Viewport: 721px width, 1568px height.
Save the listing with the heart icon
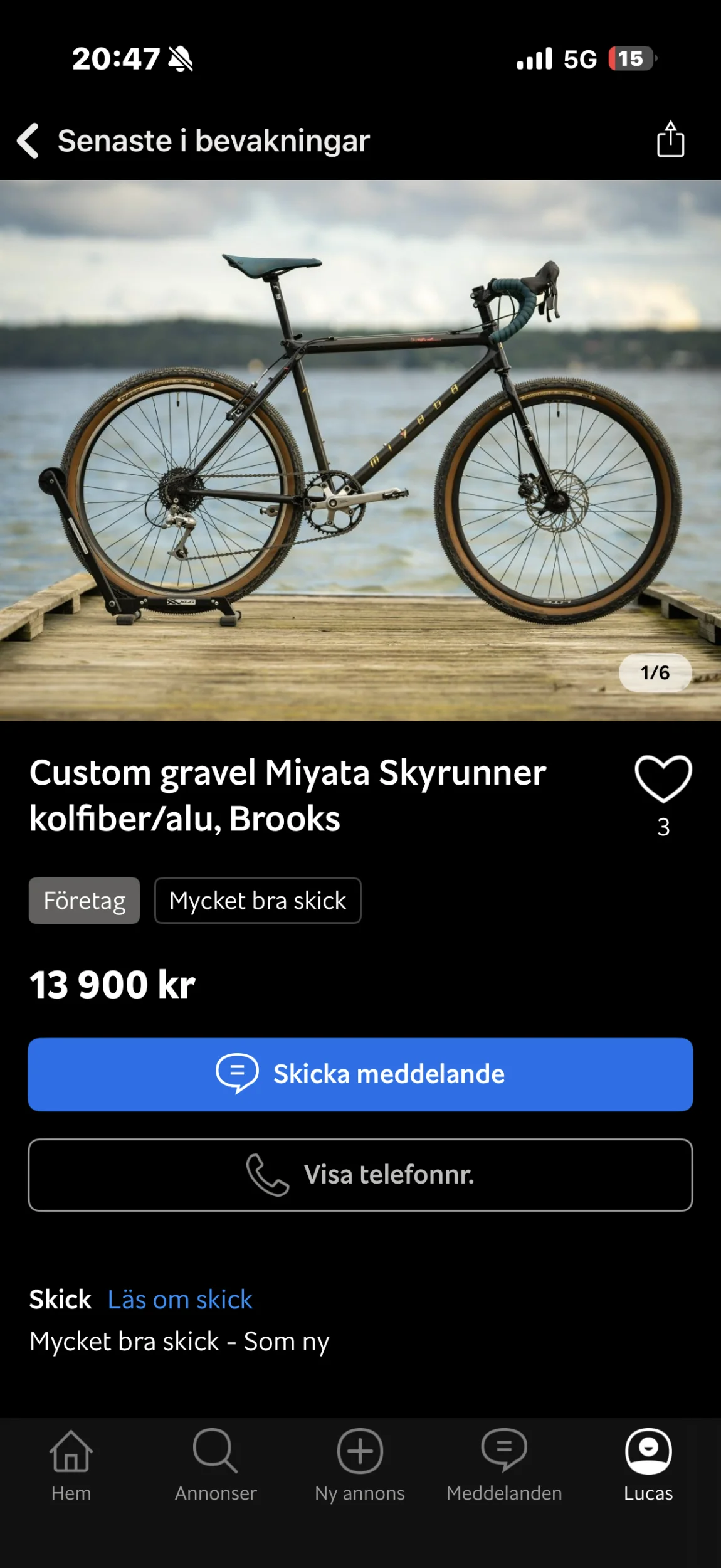(x=663, y=778)
